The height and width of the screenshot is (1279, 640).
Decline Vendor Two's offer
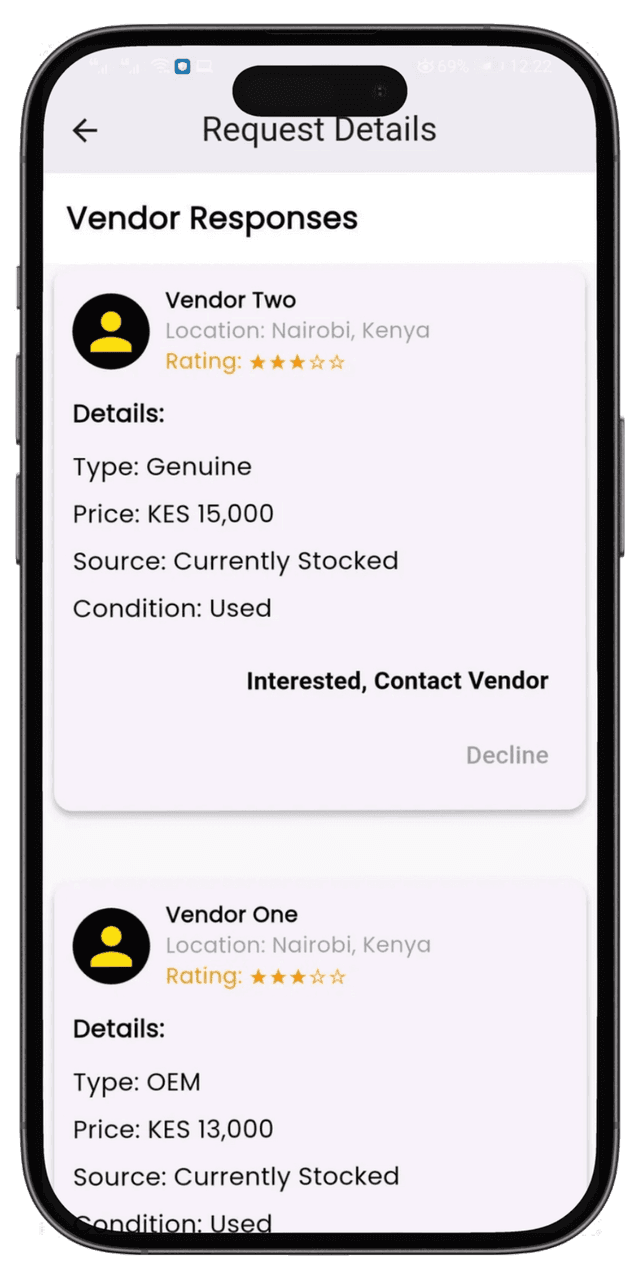(507, 755)
